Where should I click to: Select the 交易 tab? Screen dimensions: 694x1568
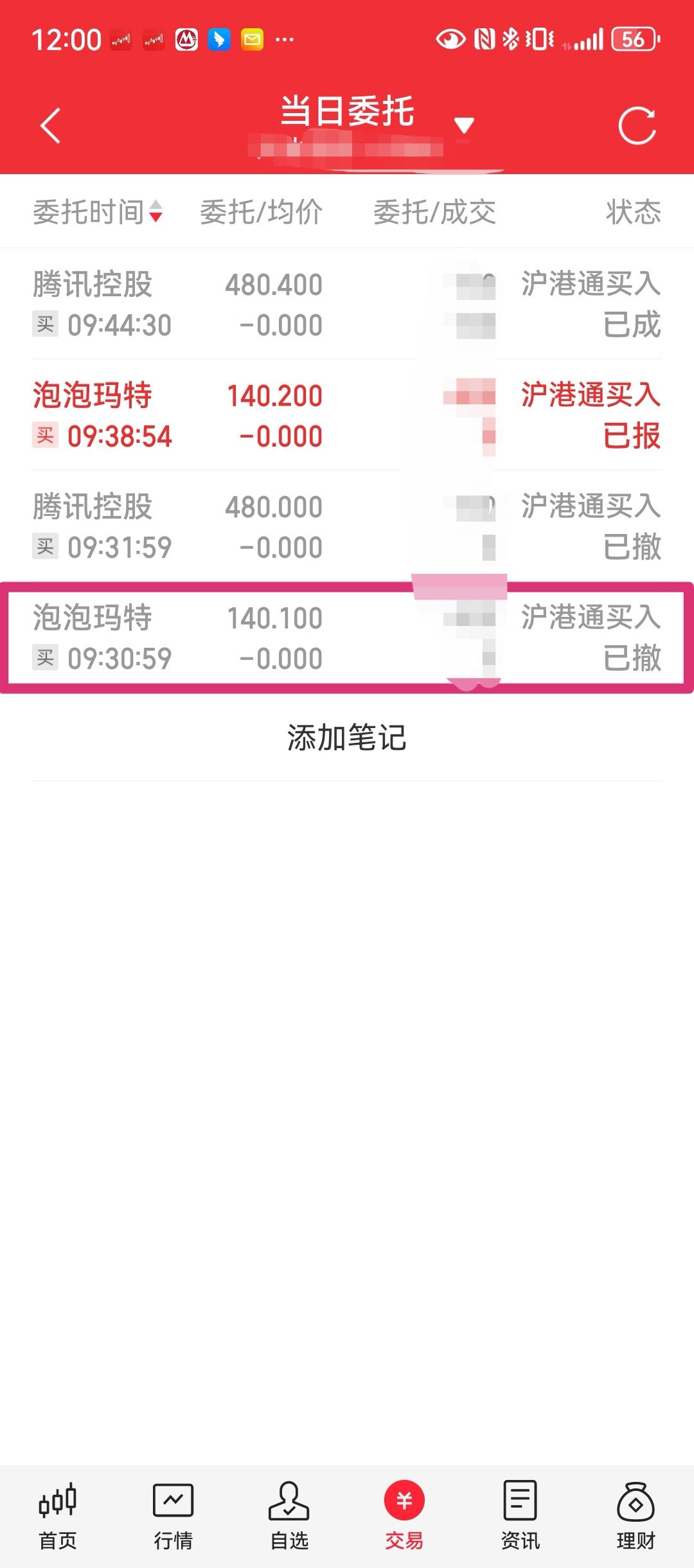click(x=404, y=1515)
